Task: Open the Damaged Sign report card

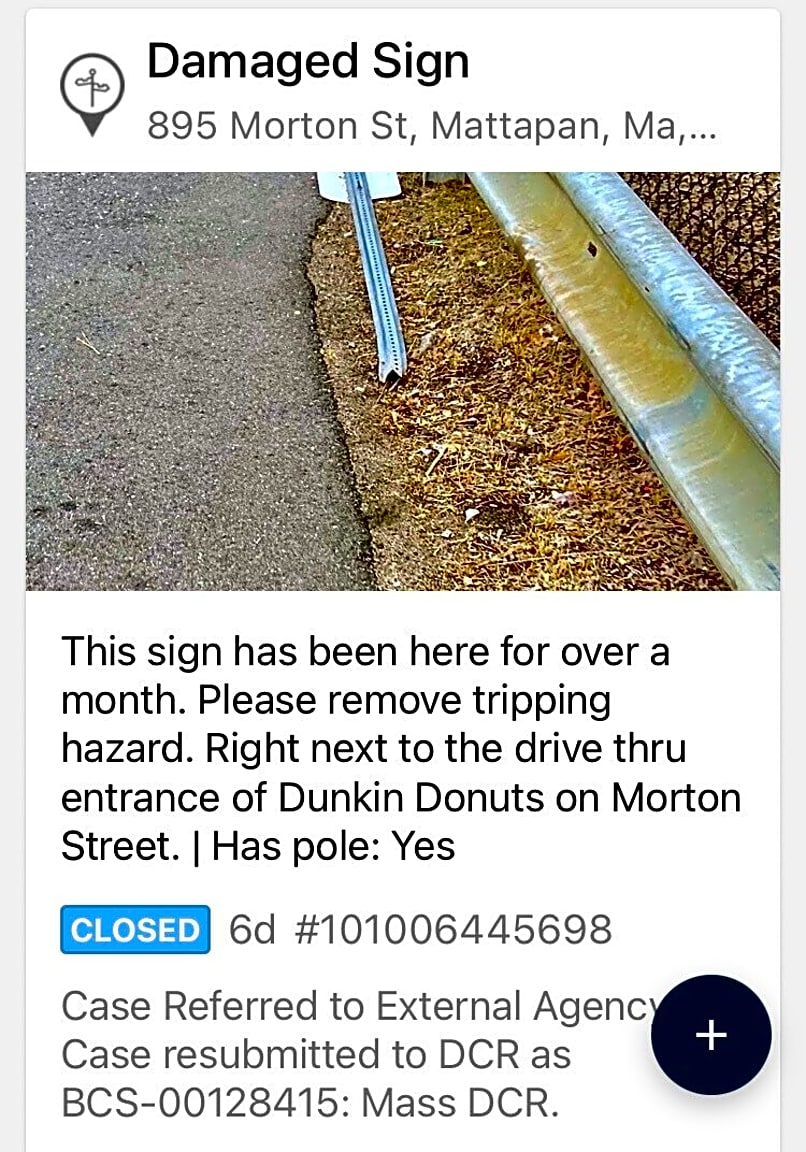Action: click(x=308, y=63)
